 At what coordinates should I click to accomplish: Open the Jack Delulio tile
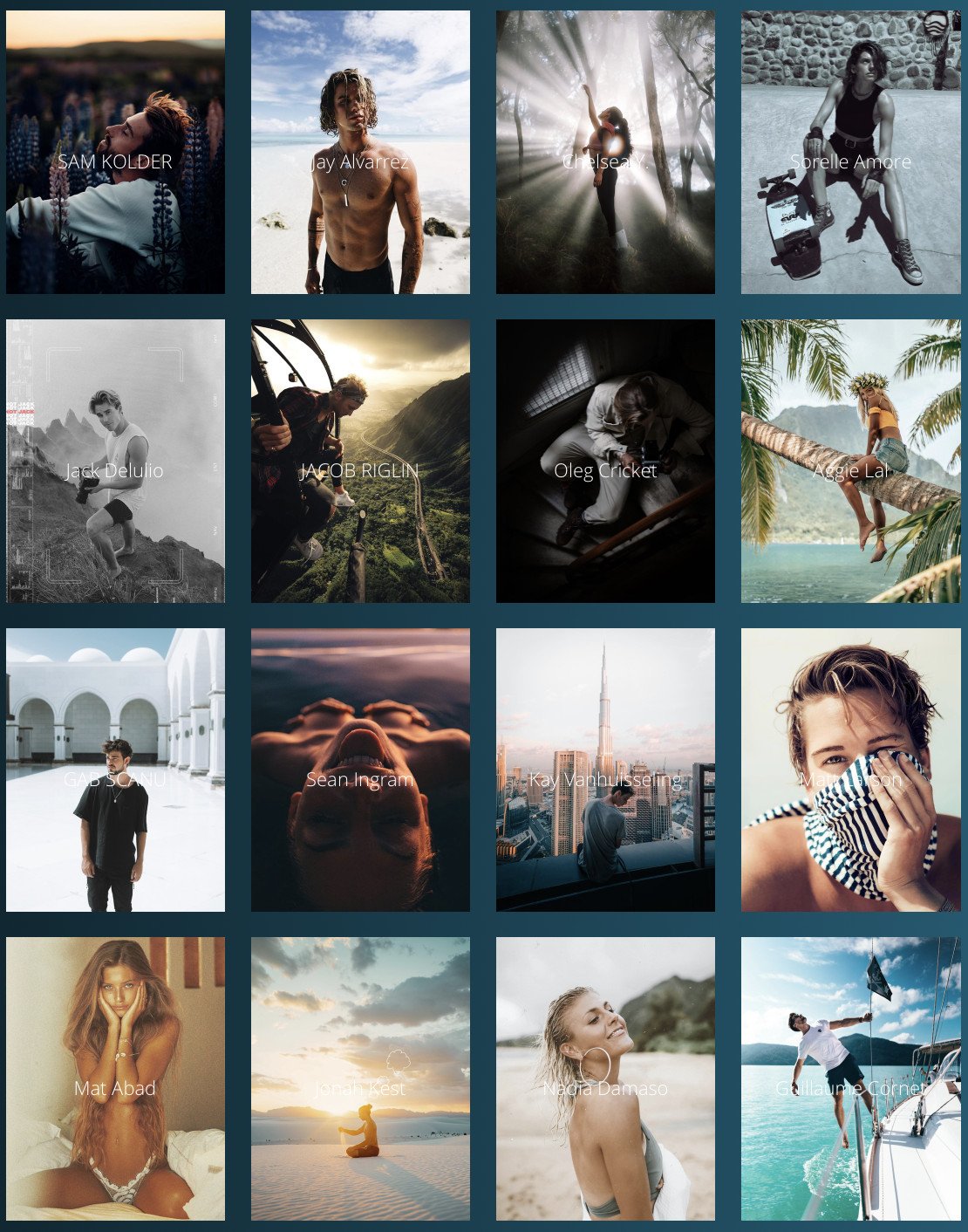[115, 462]
